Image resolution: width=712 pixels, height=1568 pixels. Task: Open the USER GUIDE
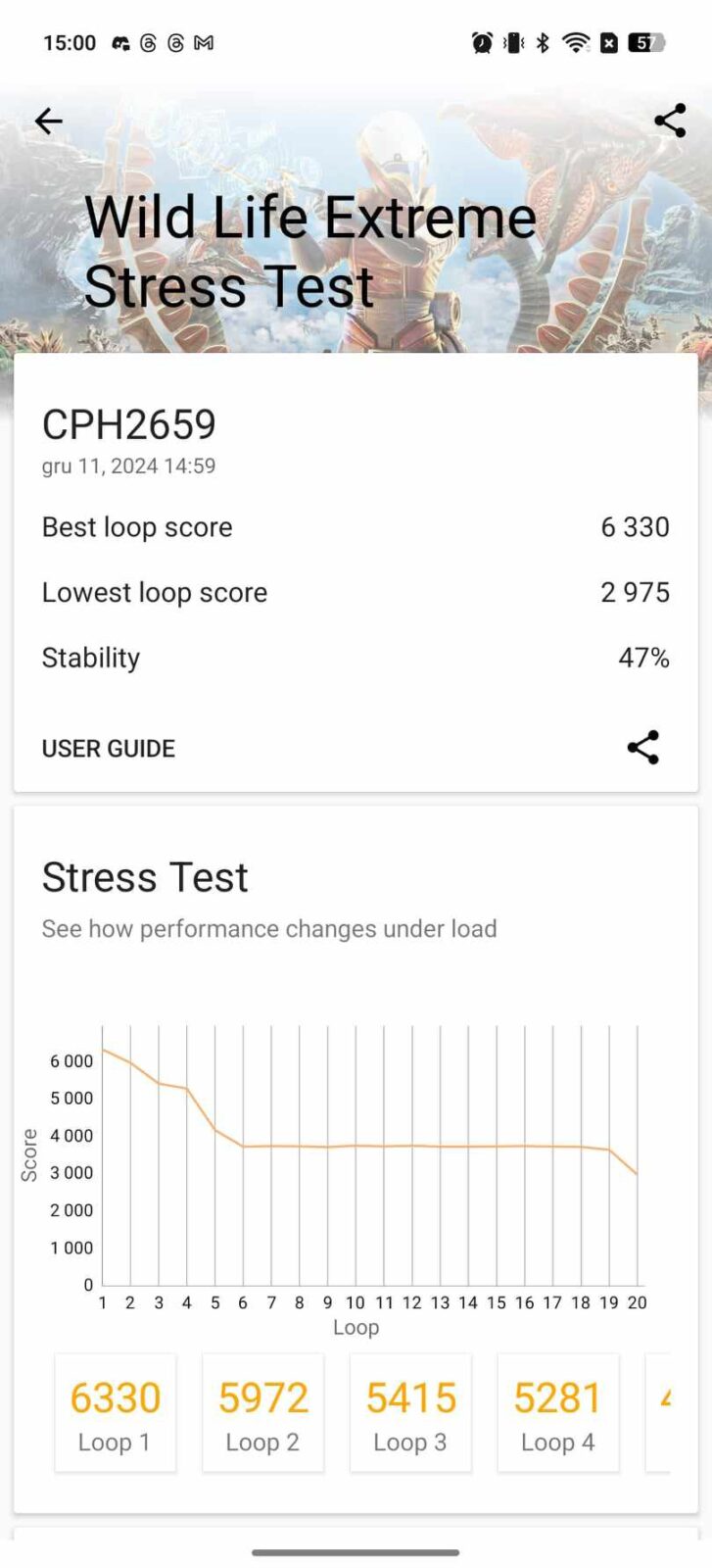pyautogui.click(x=109, y=749)
